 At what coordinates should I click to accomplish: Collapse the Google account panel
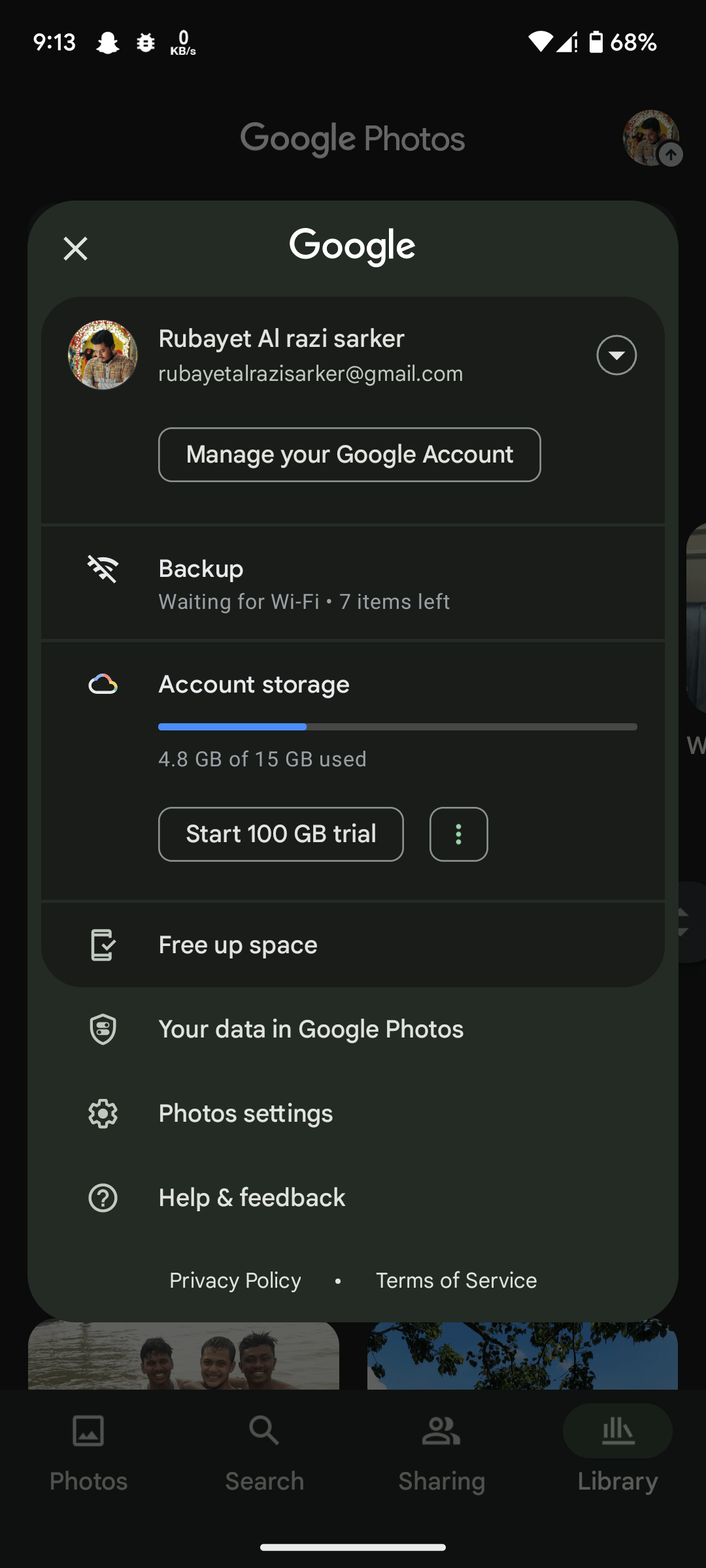click(75, 248)
